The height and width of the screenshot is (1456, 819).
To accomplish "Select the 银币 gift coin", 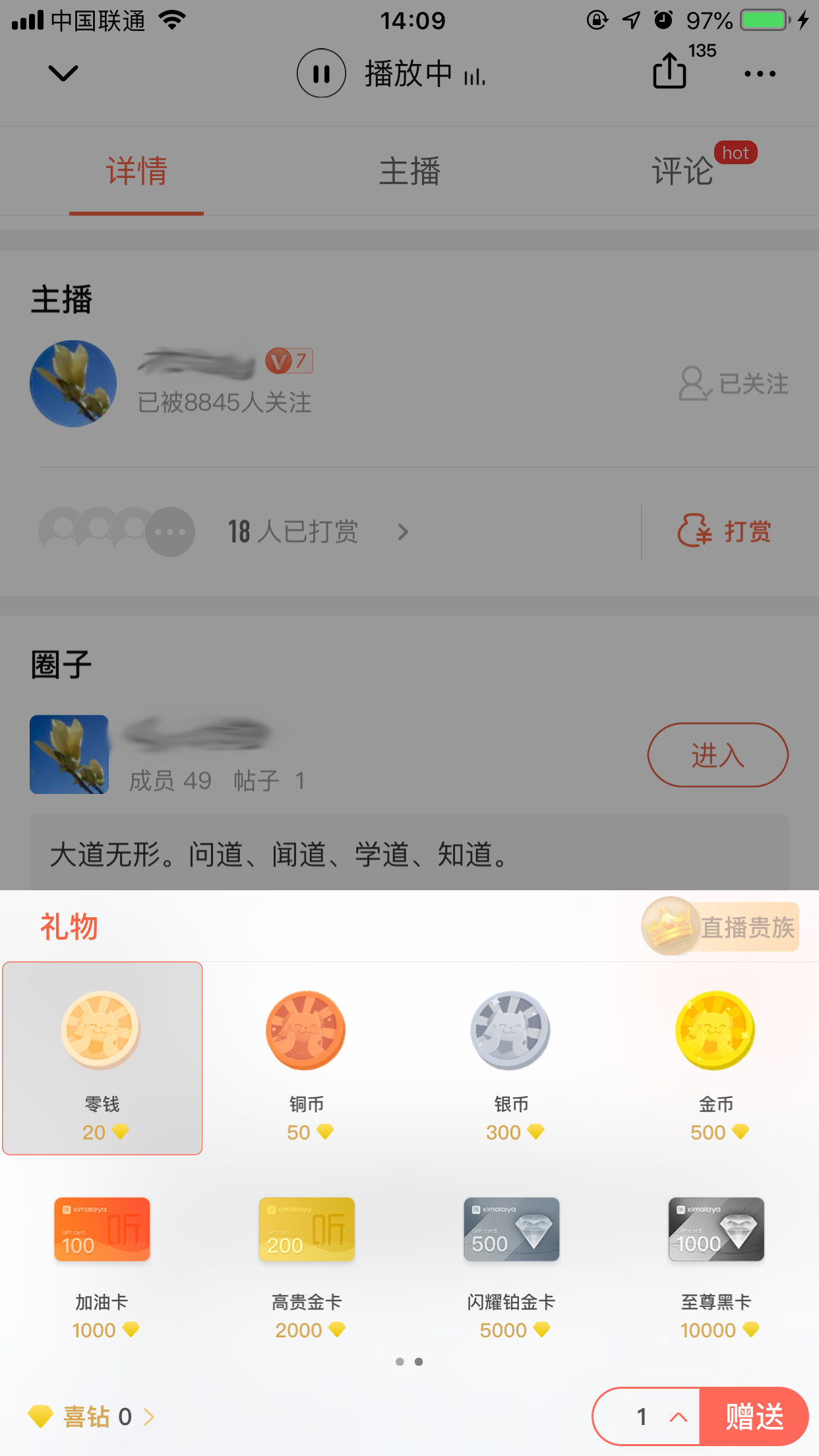I will (511, 1055).
